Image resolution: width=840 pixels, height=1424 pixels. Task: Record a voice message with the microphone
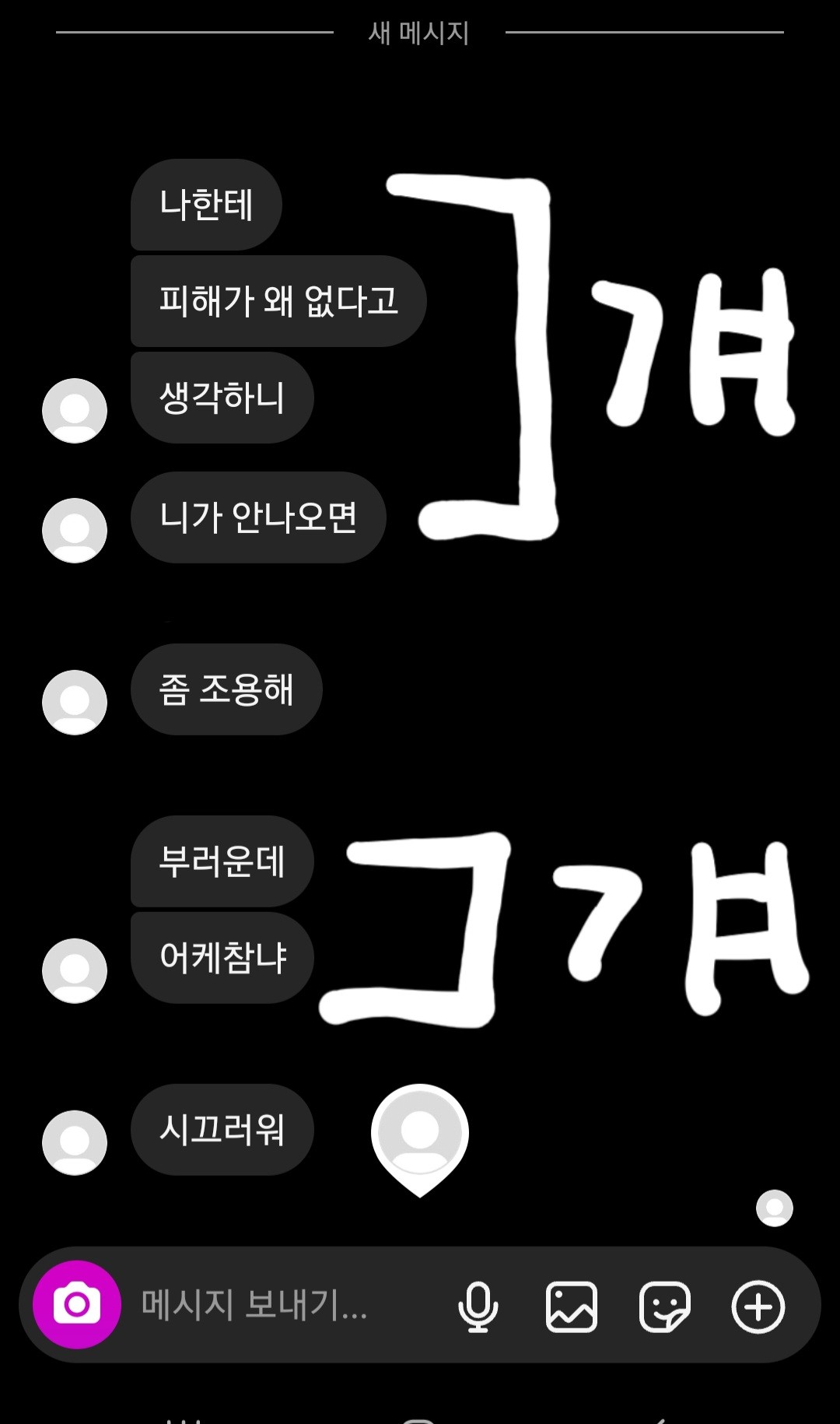pyautogui.click(x=478, y=1307)
